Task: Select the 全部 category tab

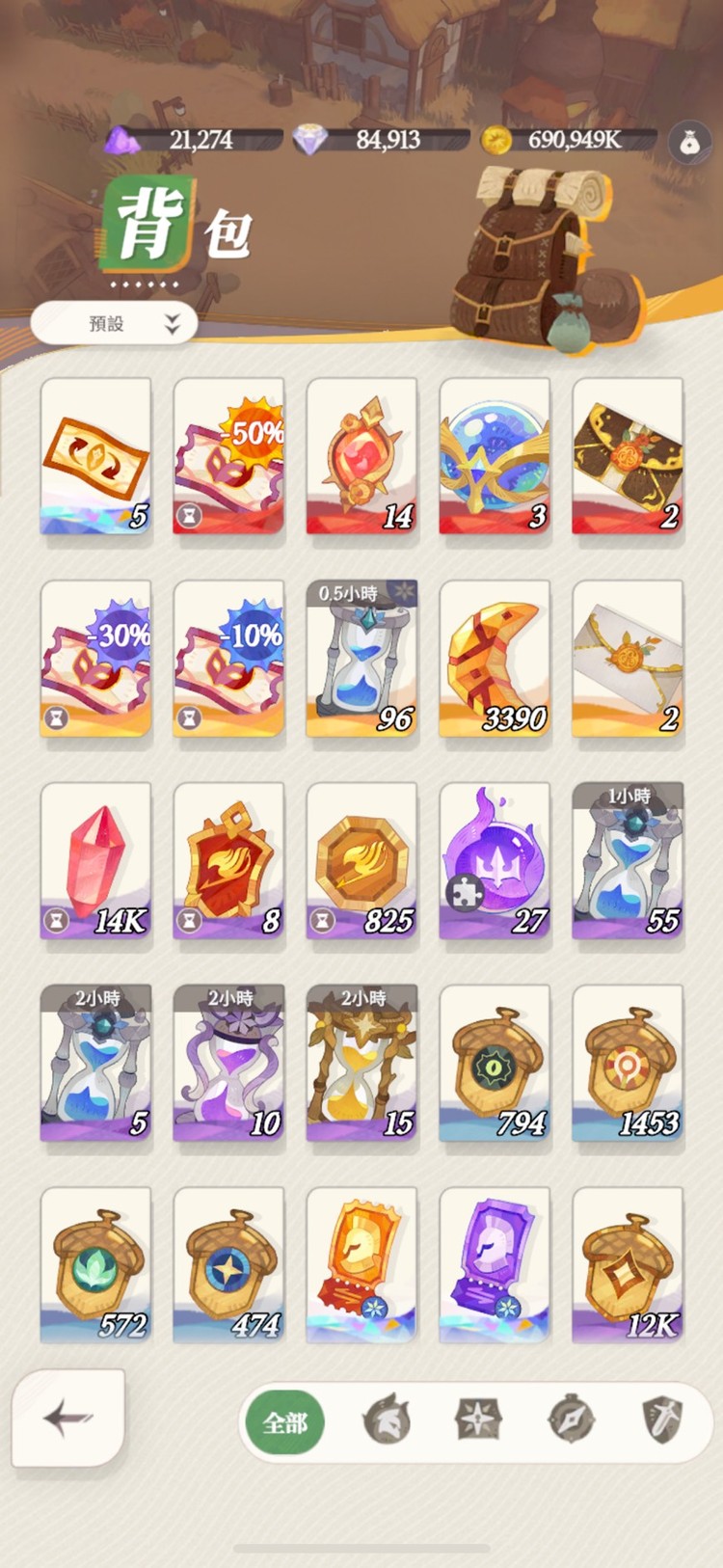Action: pos(285,1422)
